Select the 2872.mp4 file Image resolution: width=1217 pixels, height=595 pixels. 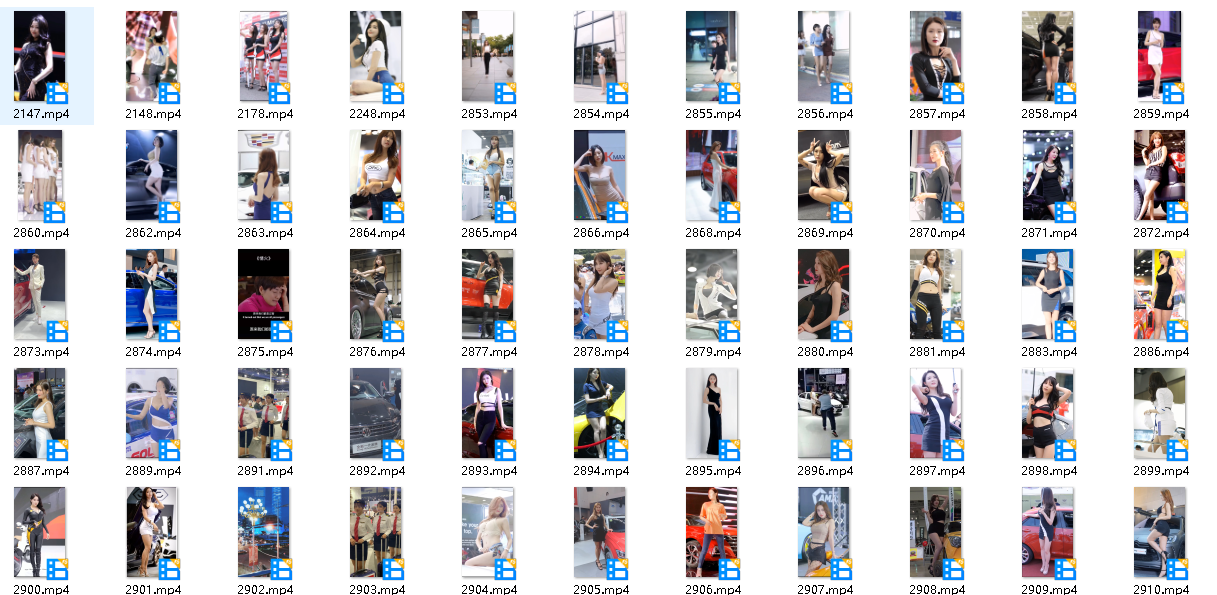pyautogui.click(x=1160, y=176)
